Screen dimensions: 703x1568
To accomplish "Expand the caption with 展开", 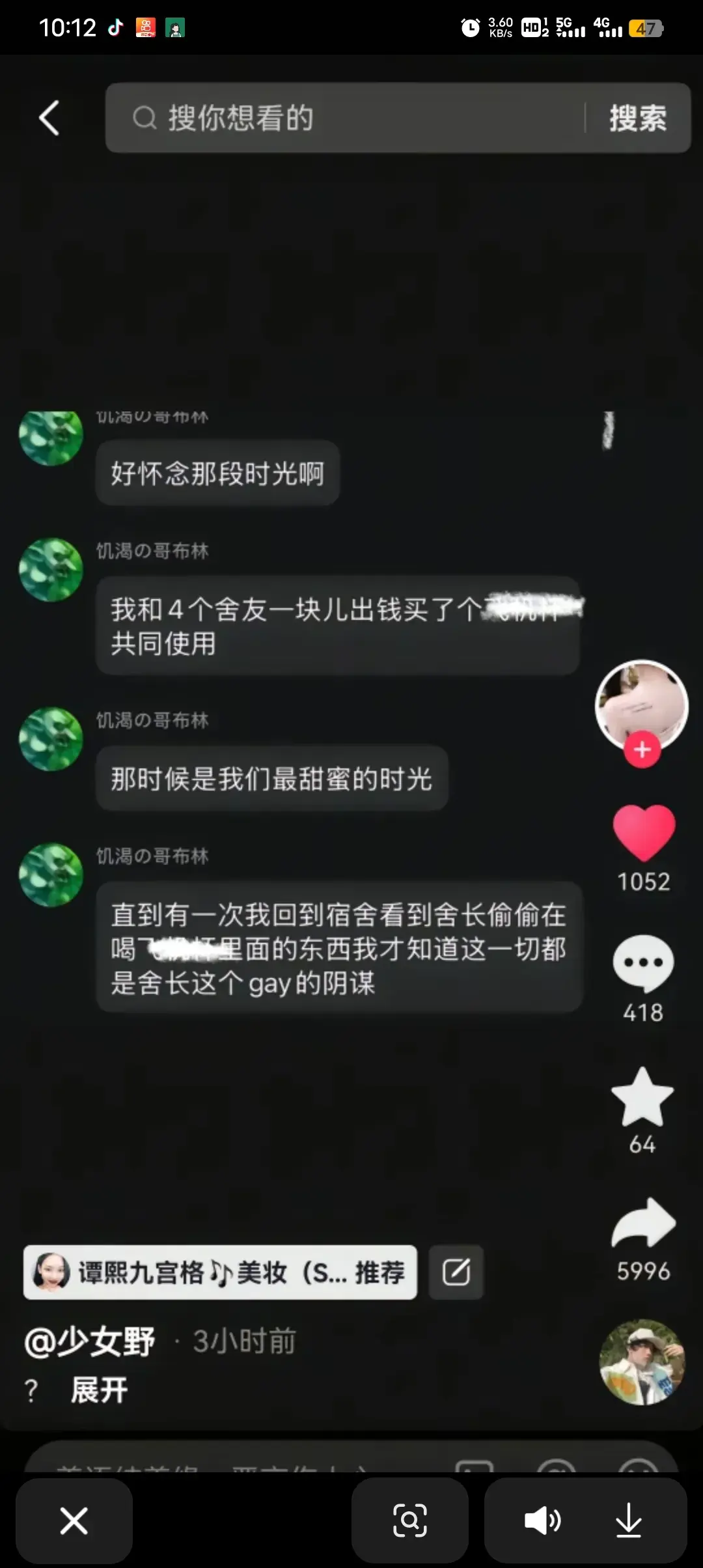I will 99,1390.
